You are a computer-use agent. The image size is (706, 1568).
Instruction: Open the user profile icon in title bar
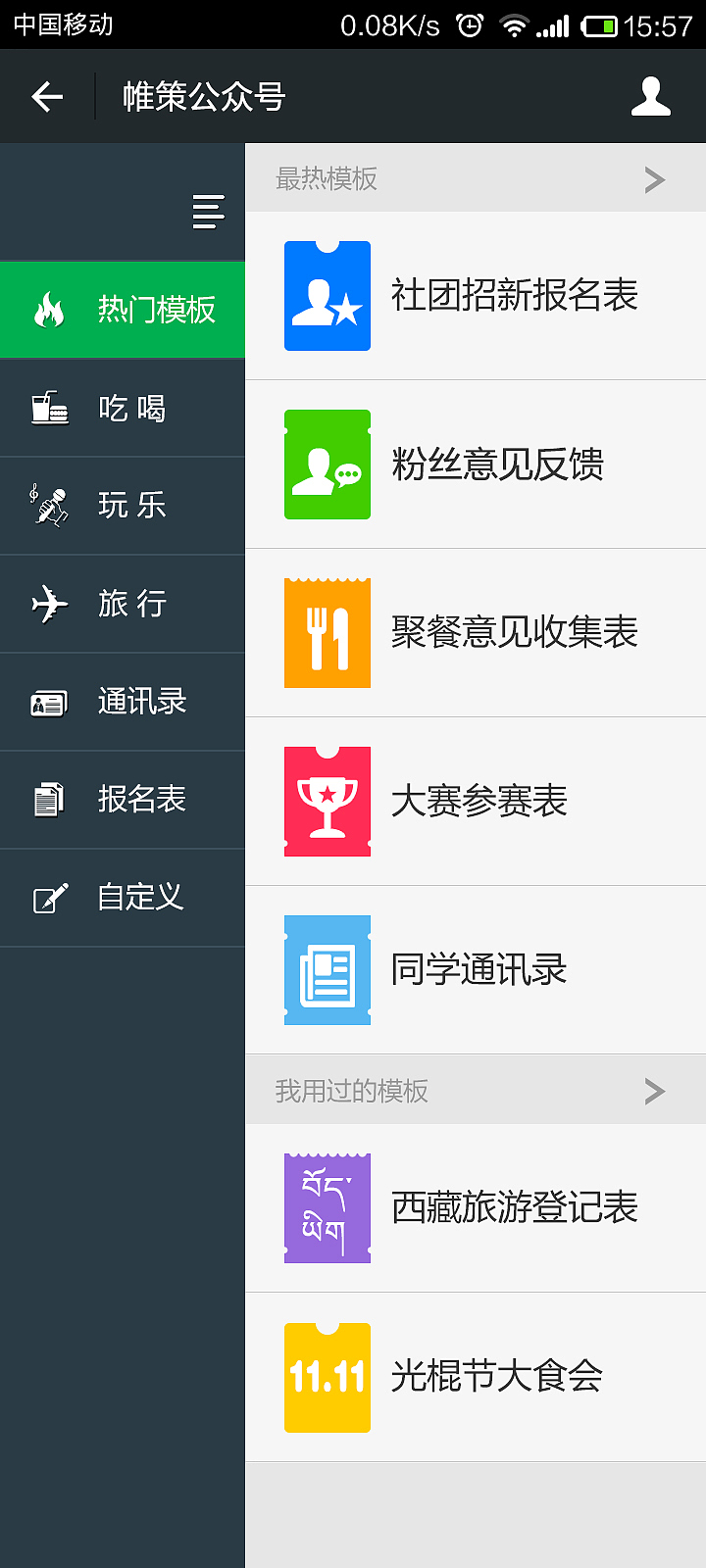tap(650, 96)
